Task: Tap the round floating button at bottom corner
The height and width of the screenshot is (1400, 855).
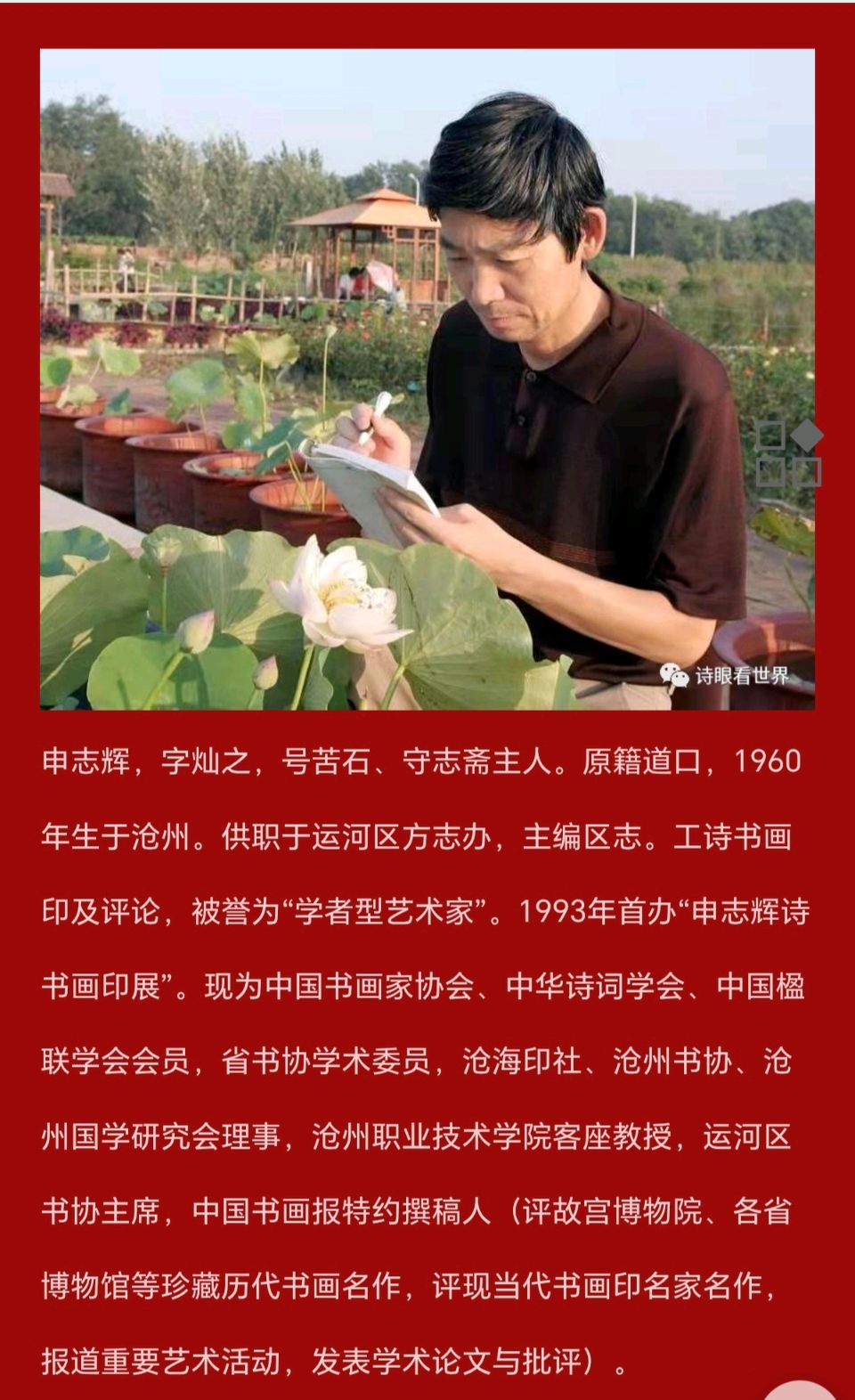Action: point(801,1389)
